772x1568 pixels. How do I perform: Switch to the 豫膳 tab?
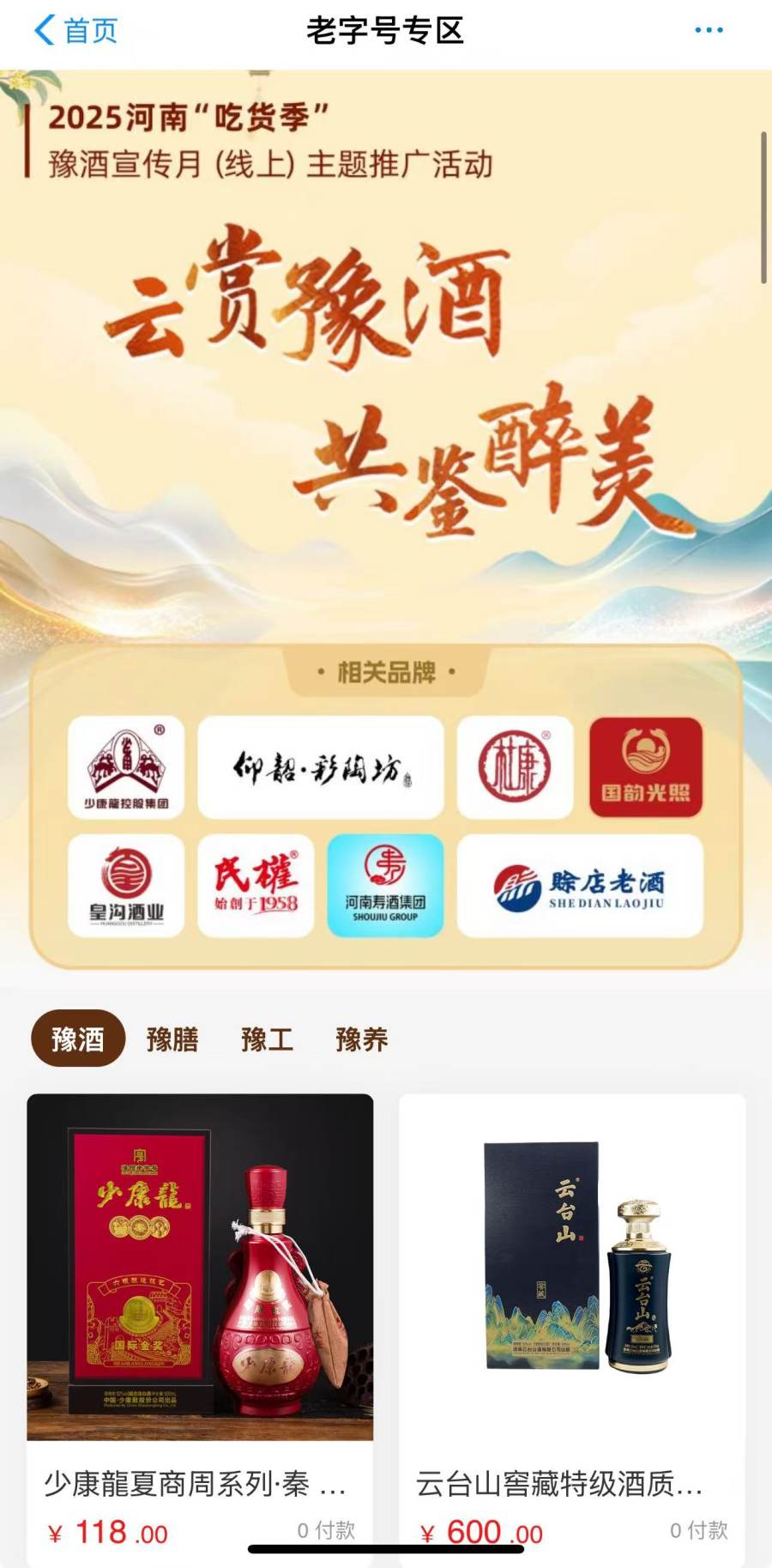pyautogui.click(x=172, y=1038)
